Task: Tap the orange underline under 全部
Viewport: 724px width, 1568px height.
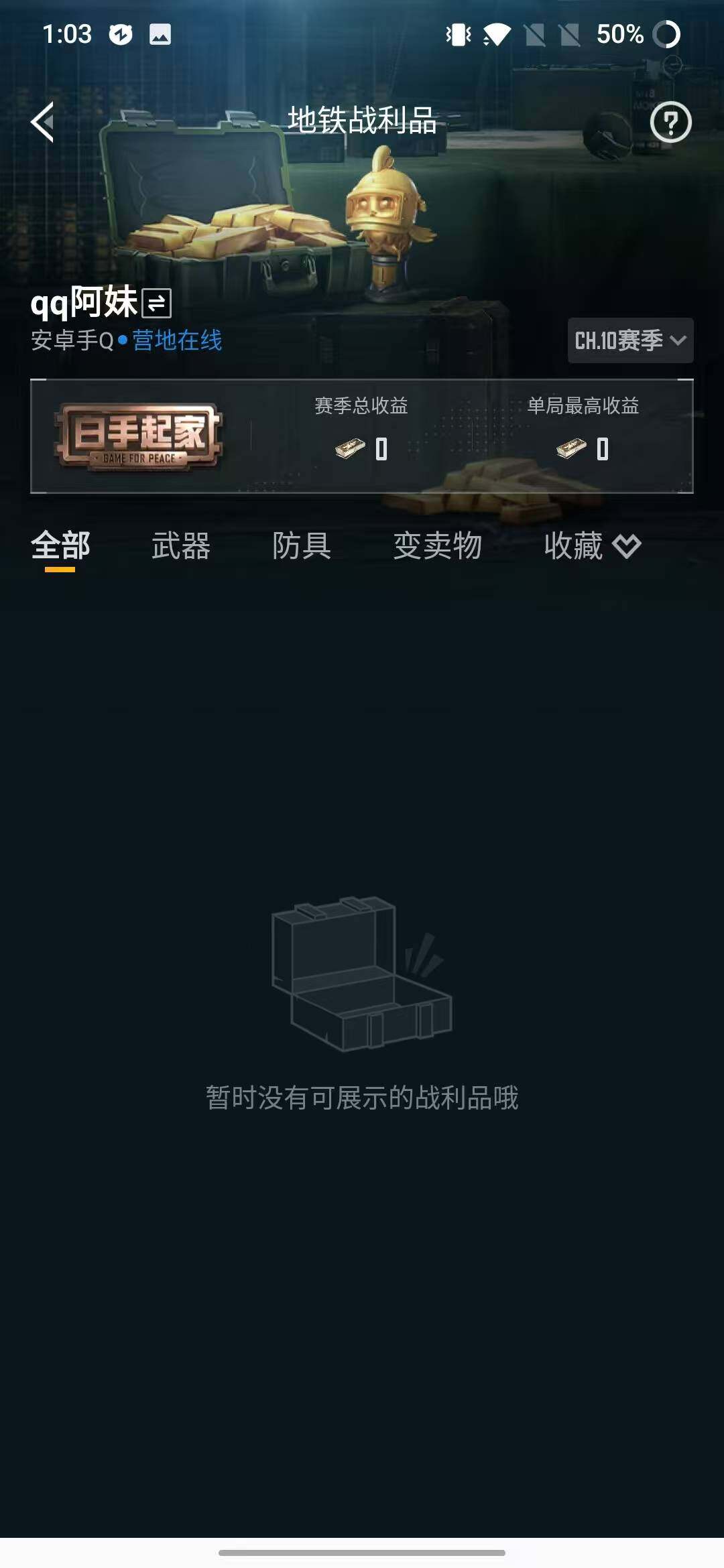Action: click(x=60, y=571)
